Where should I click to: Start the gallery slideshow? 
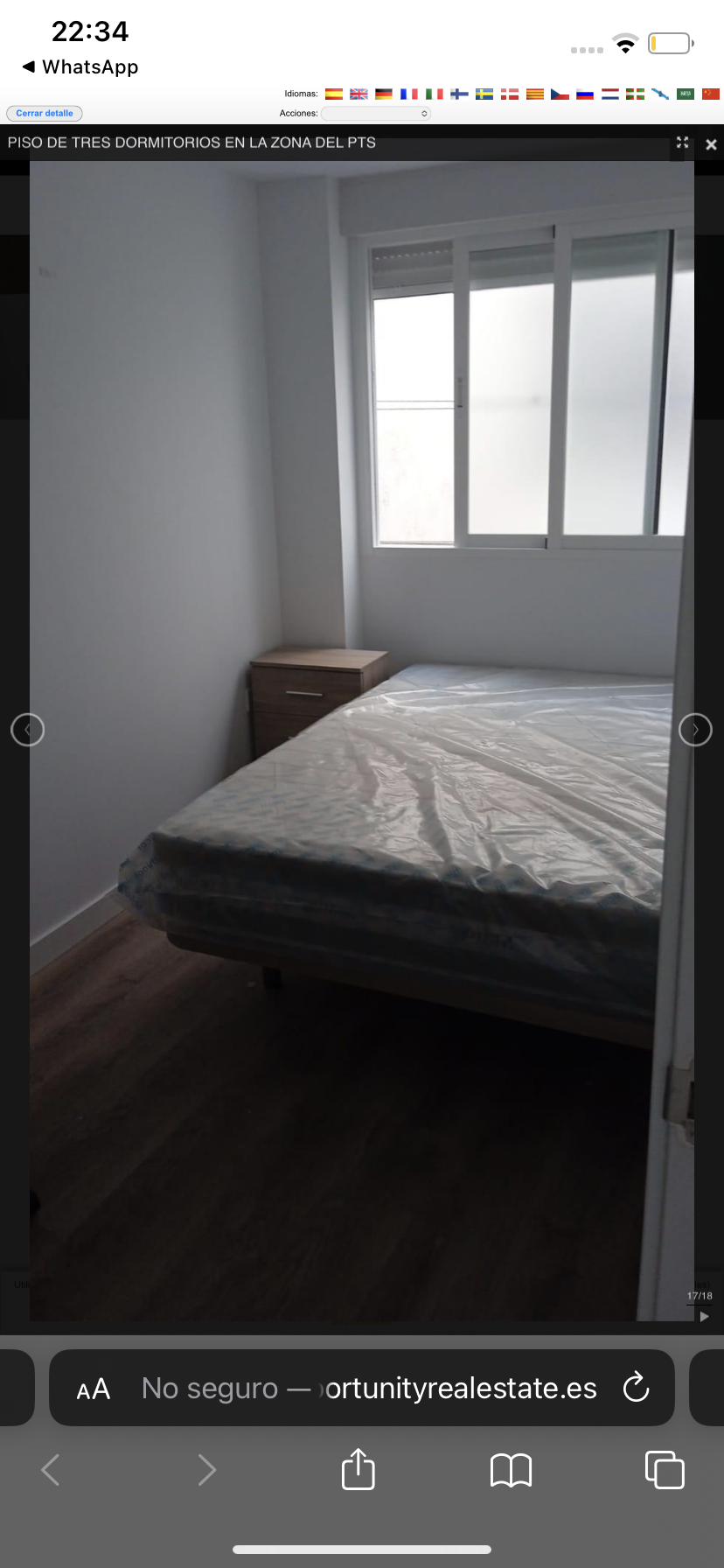[705, 1316]
